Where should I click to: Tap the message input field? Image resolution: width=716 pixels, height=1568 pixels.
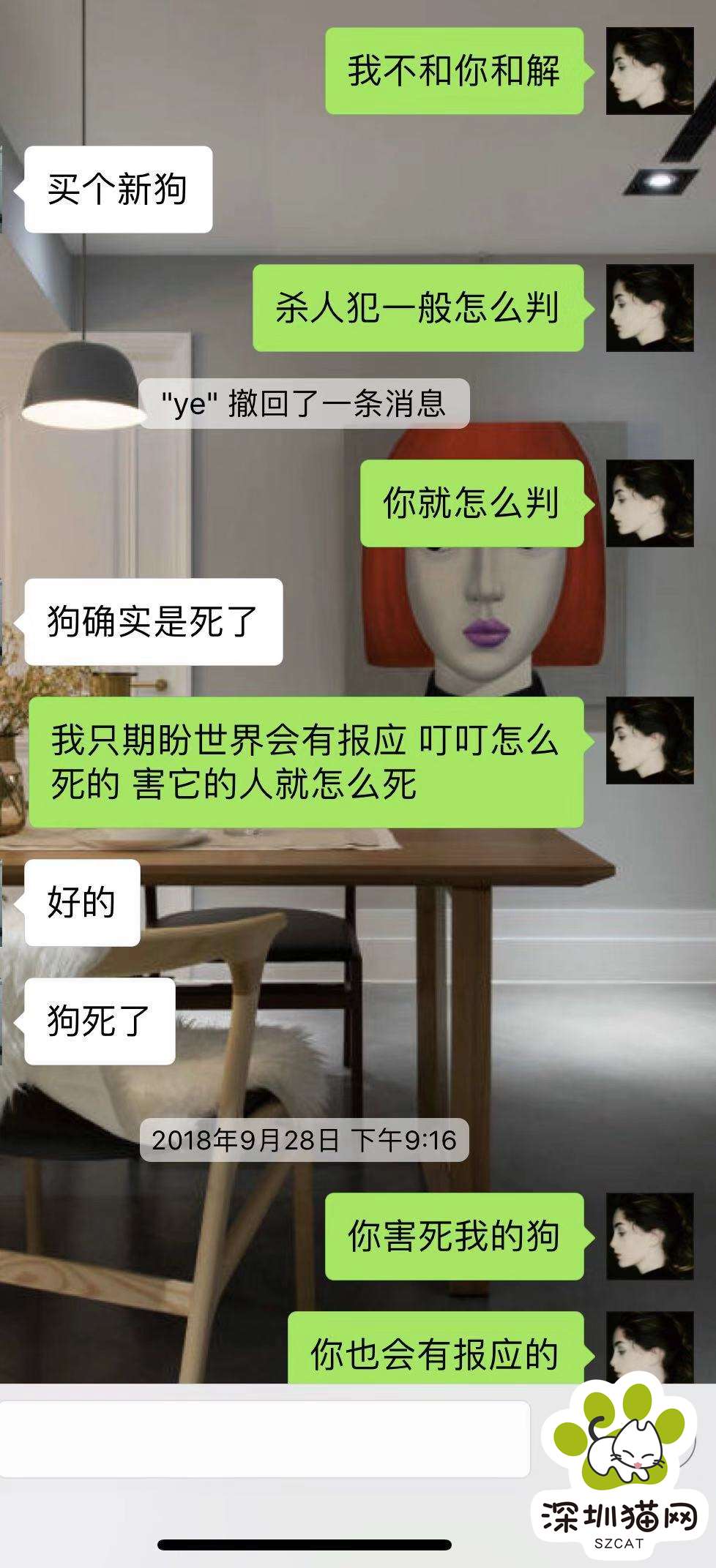(x=264, y=1438)
